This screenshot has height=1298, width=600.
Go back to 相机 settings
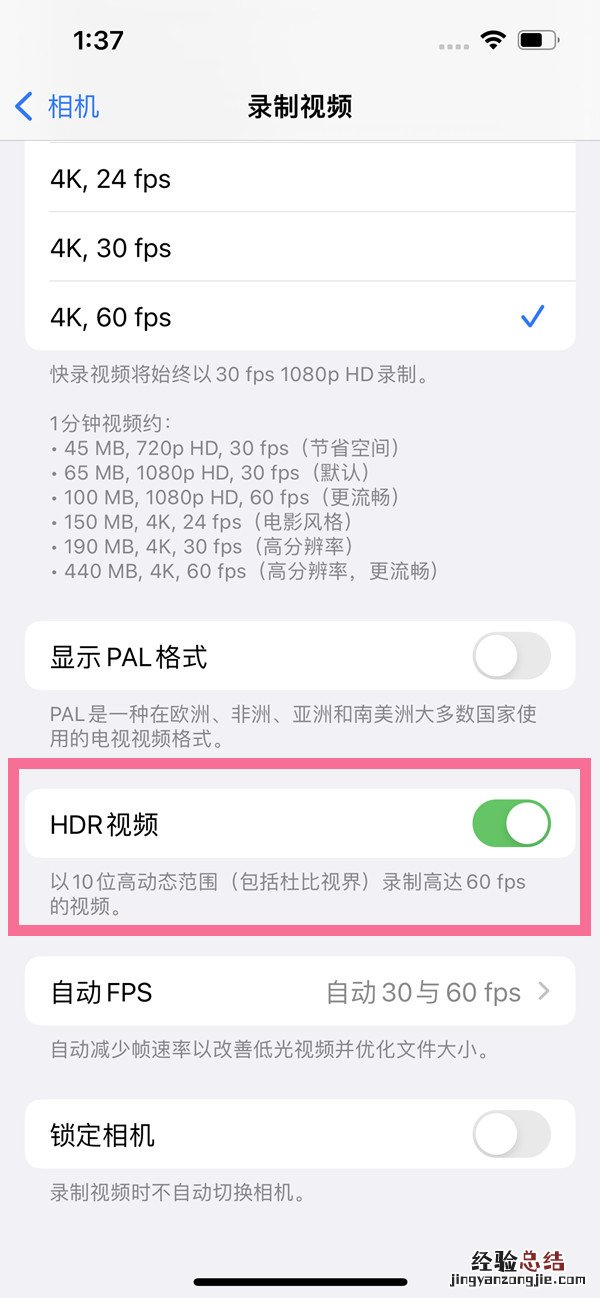pyautogui.click(x=58, y=106)
